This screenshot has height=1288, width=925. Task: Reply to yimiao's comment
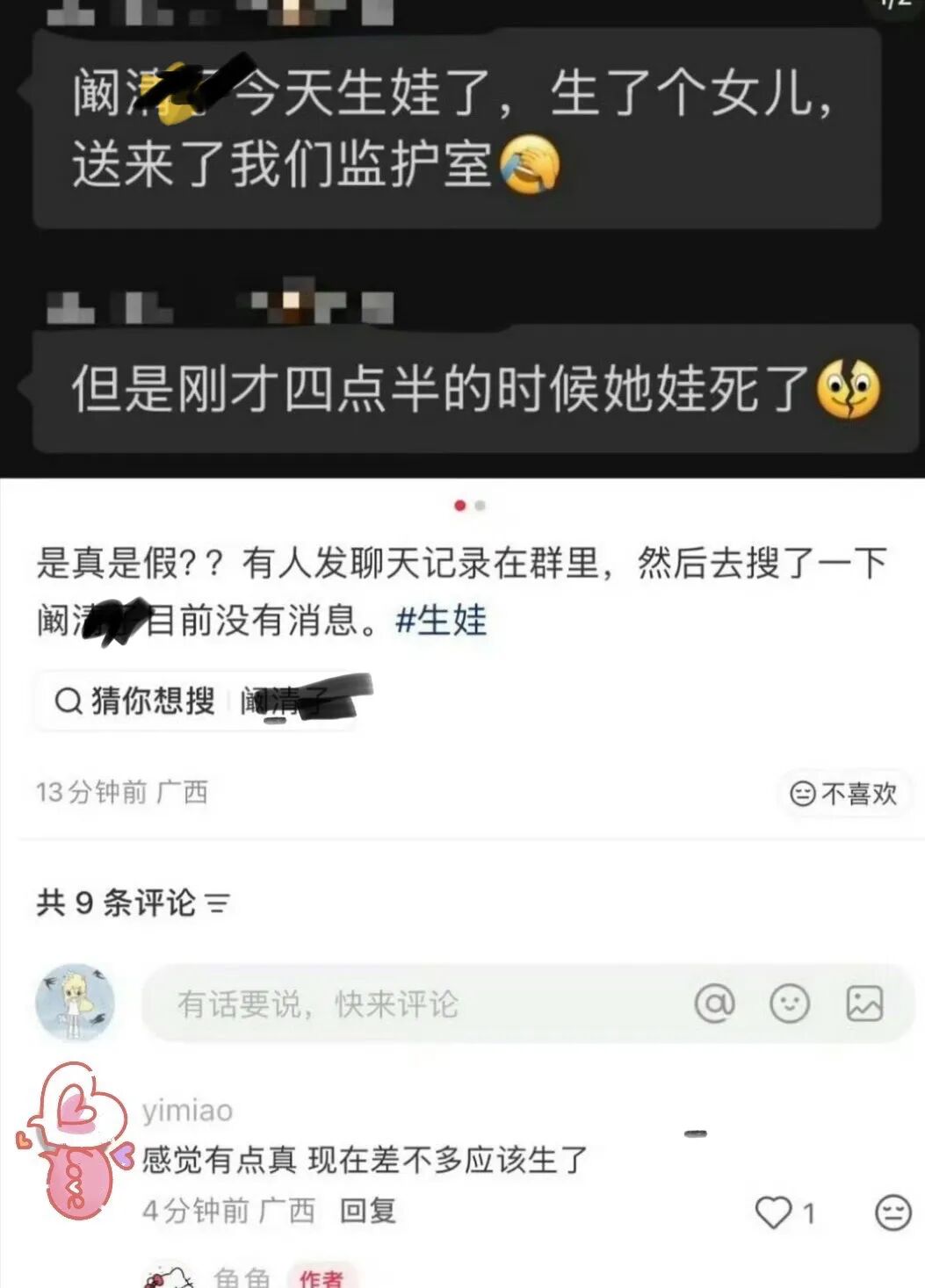pyautogui.click(x=367, y=1211)
